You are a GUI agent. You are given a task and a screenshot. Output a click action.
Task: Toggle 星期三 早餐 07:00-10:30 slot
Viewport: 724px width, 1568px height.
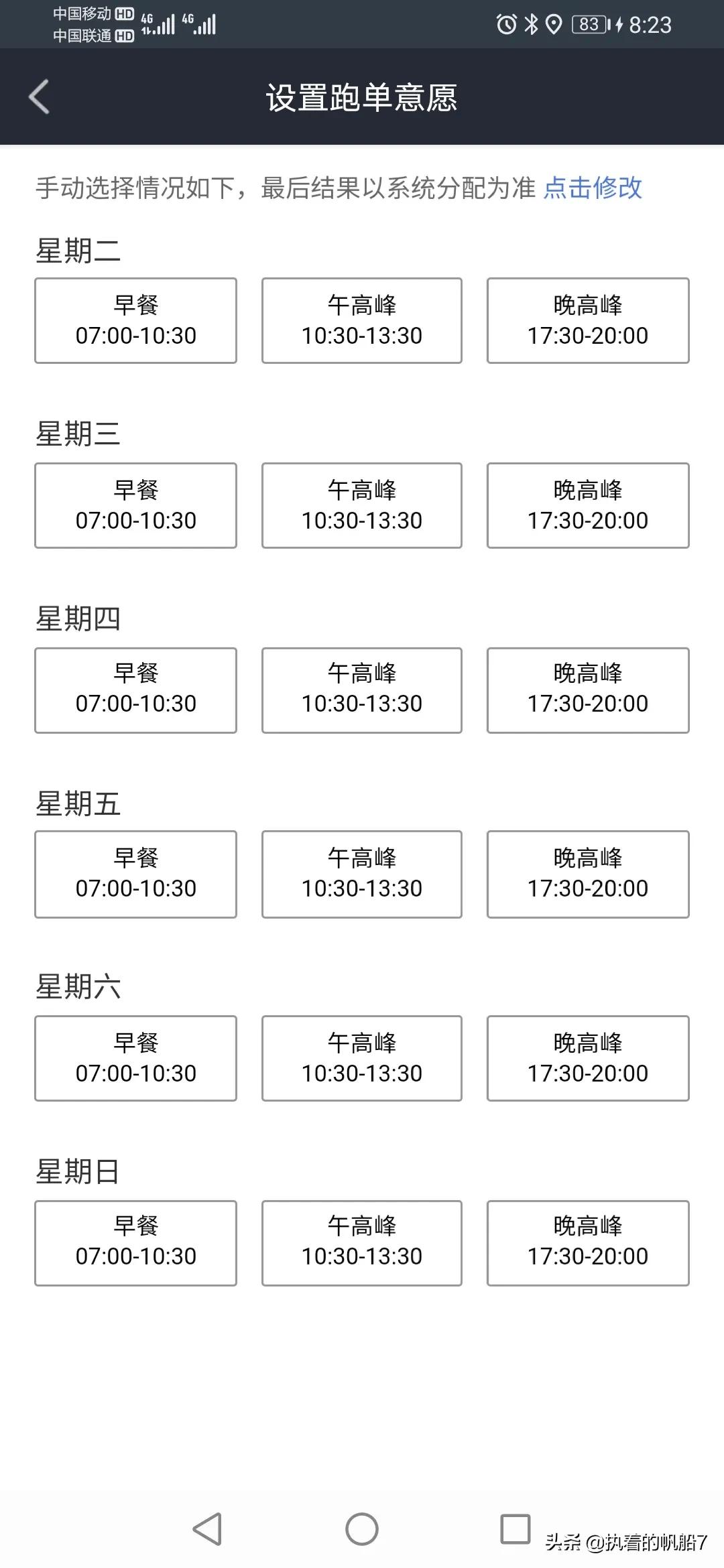[x=135, y=505]
